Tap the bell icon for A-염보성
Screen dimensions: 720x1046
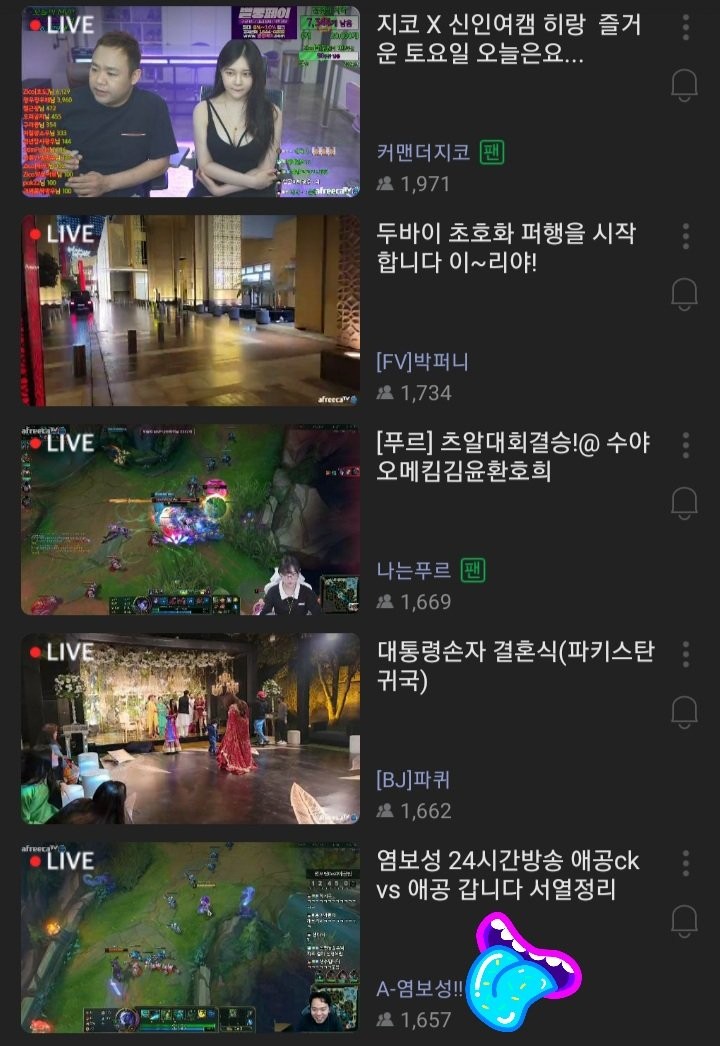(x=684, y=920)
